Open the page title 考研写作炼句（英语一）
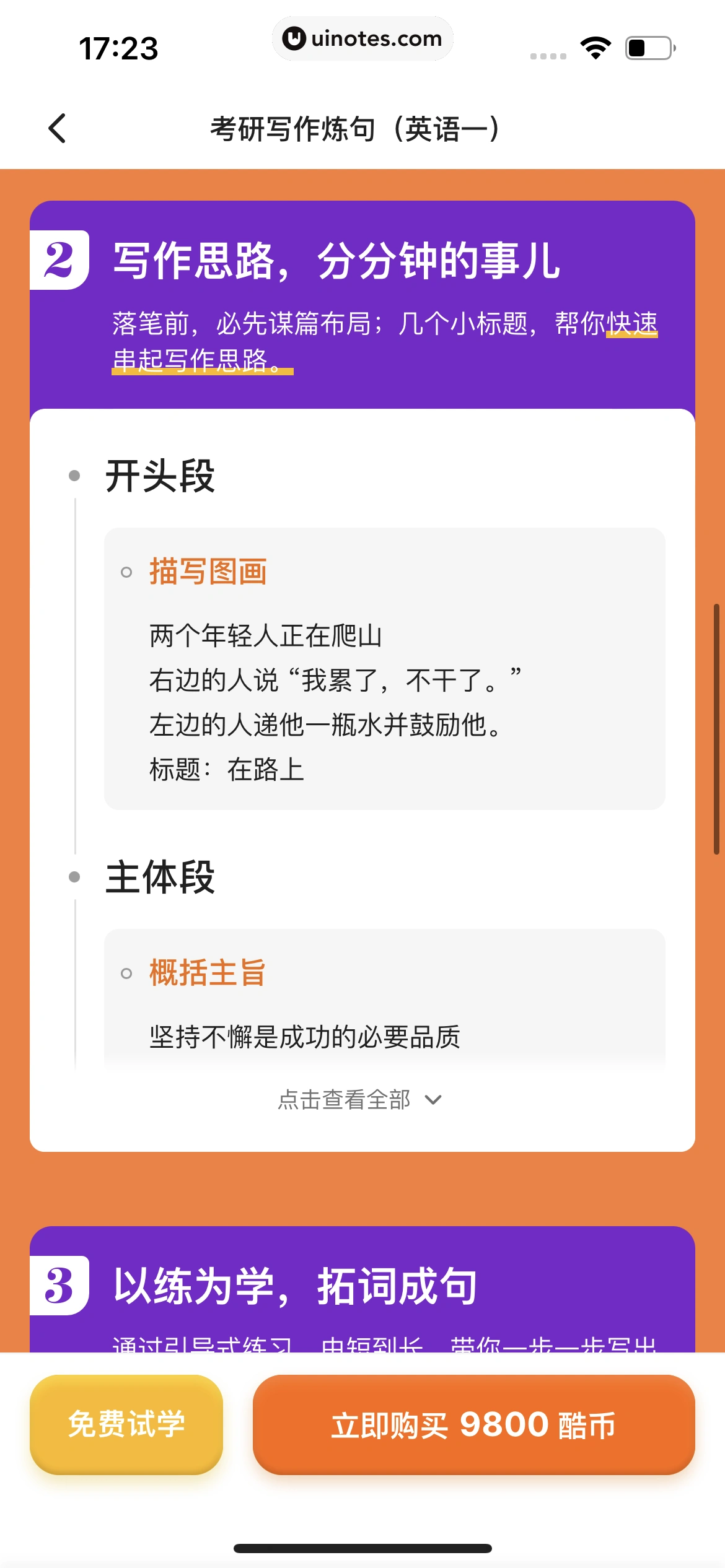 pyautogui.click(x=353, y=128)
